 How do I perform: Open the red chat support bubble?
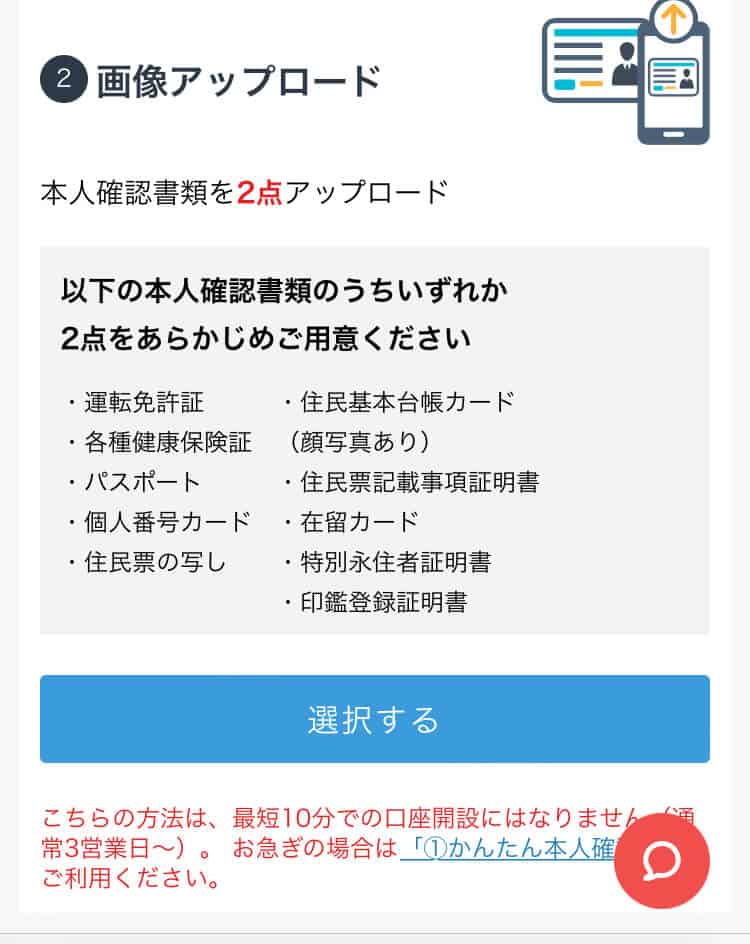click(x=662, y=860)
